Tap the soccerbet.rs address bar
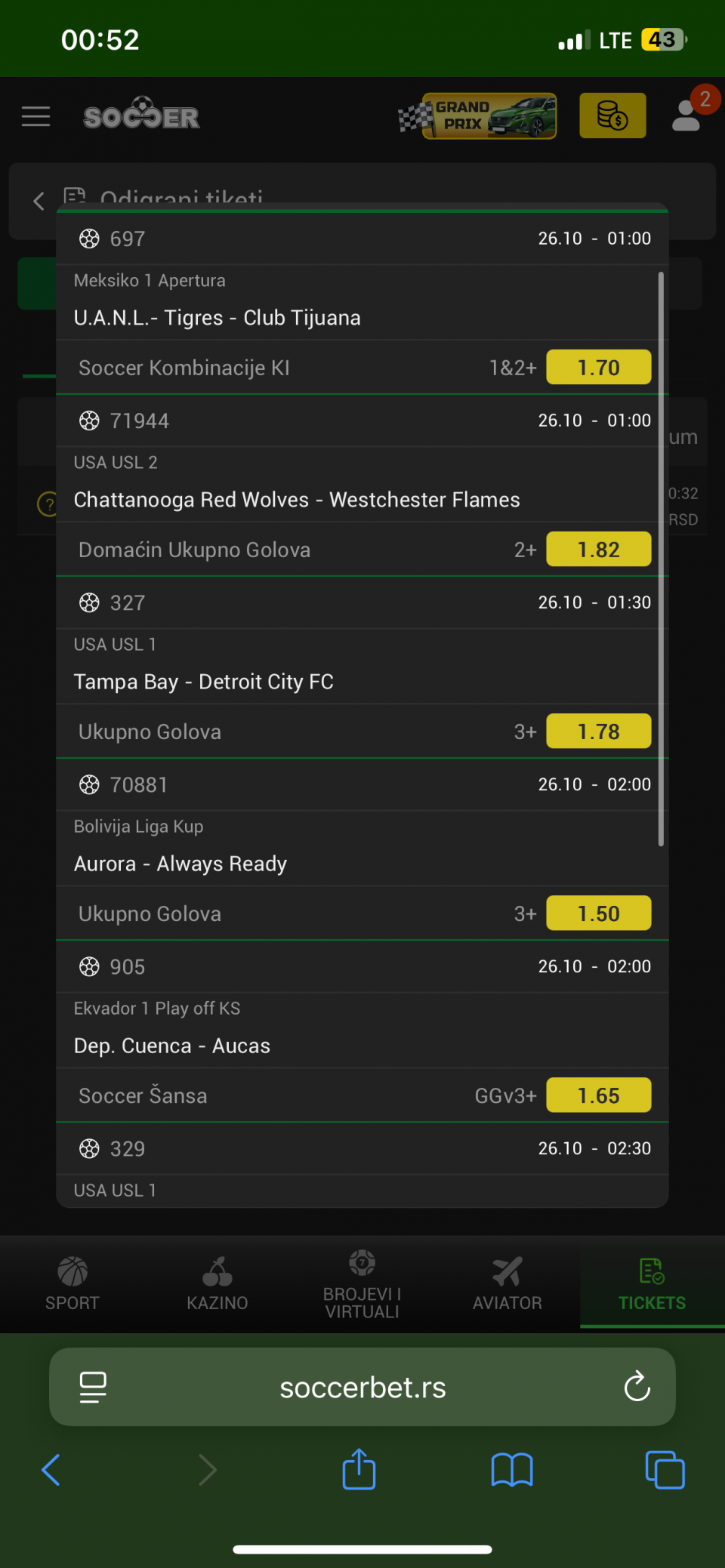The width and height of the screenshot is (725, 1568). pos(362,1388)
